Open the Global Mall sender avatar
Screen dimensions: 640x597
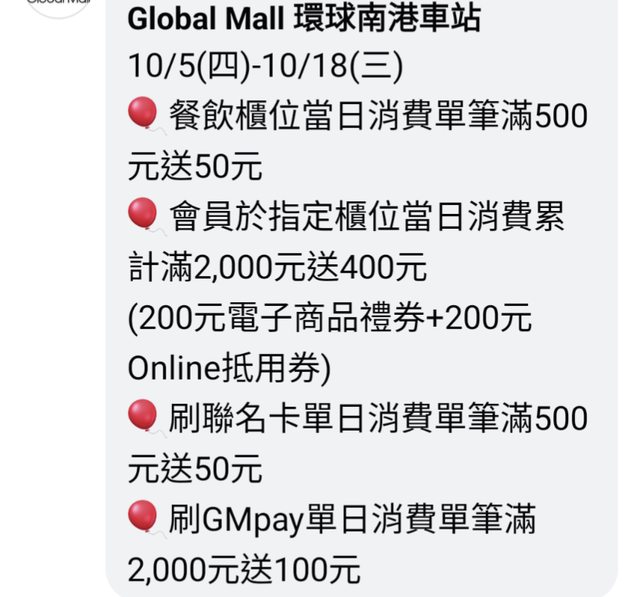(56, 5)
